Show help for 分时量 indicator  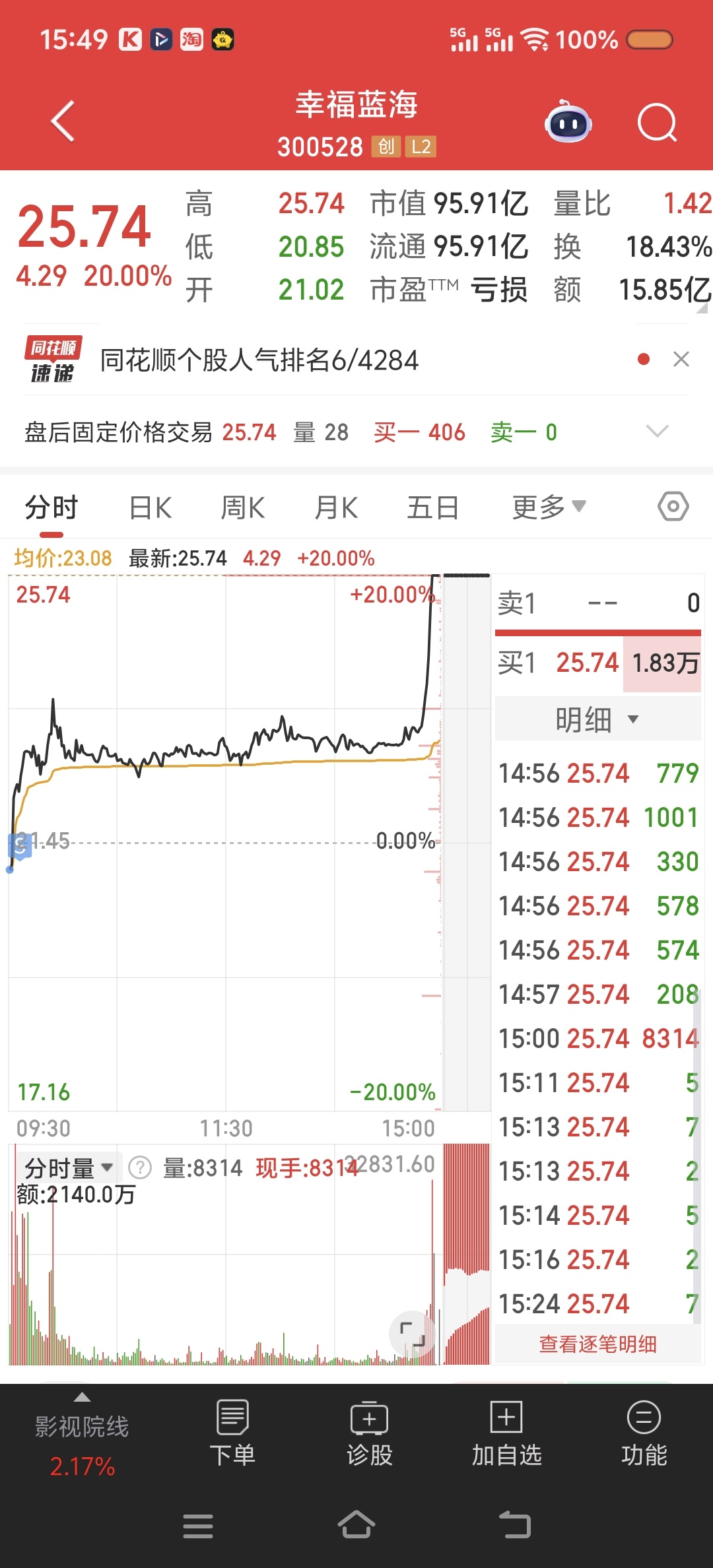pyautogui.click(x=139, y=1167)
